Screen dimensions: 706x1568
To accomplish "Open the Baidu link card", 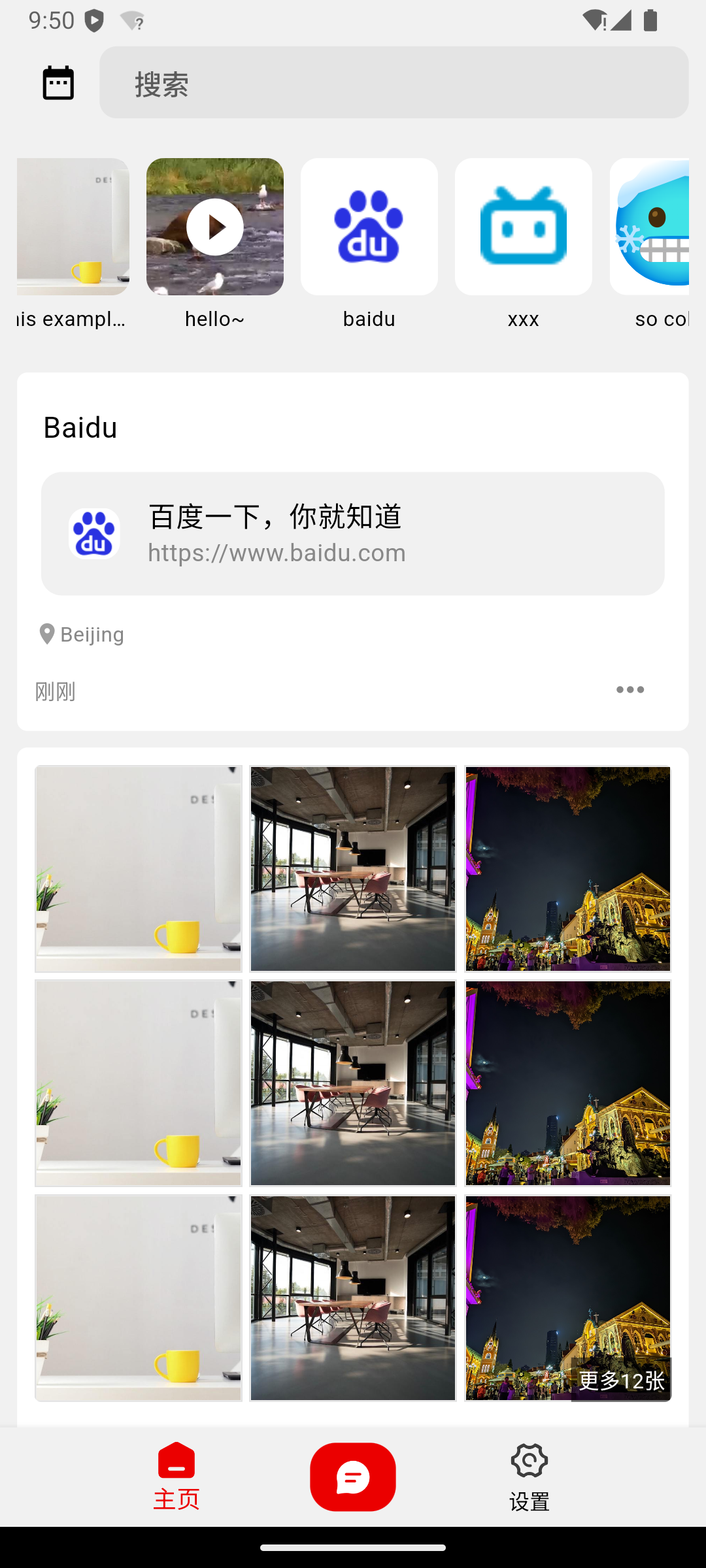I will tap(353, 534).
